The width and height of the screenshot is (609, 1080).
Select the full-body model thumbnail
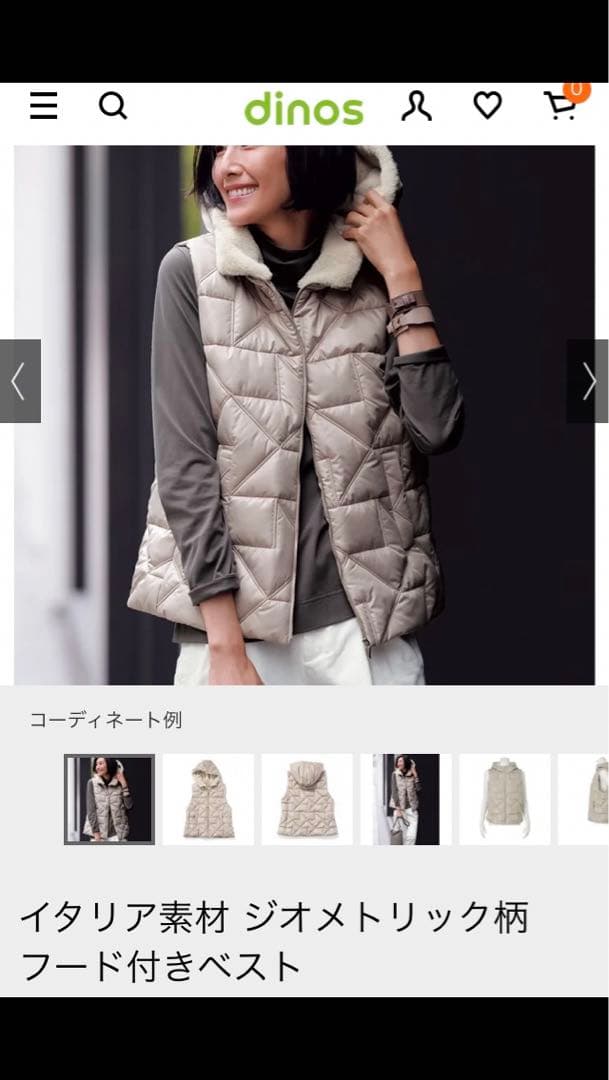click(x=405, y=799)
